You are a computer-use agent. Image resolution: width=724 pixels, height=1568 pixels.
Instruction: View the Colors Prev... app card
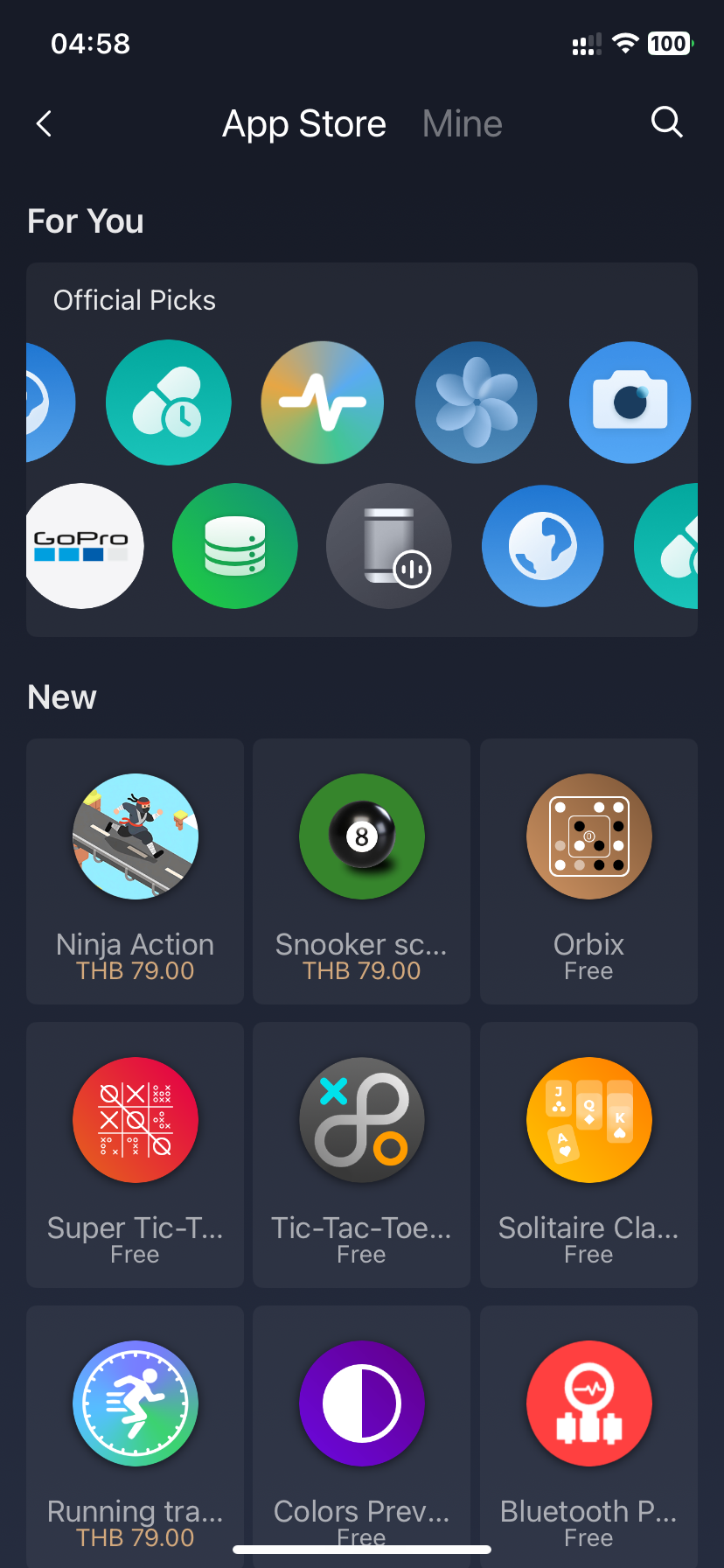coord(361,1435)
